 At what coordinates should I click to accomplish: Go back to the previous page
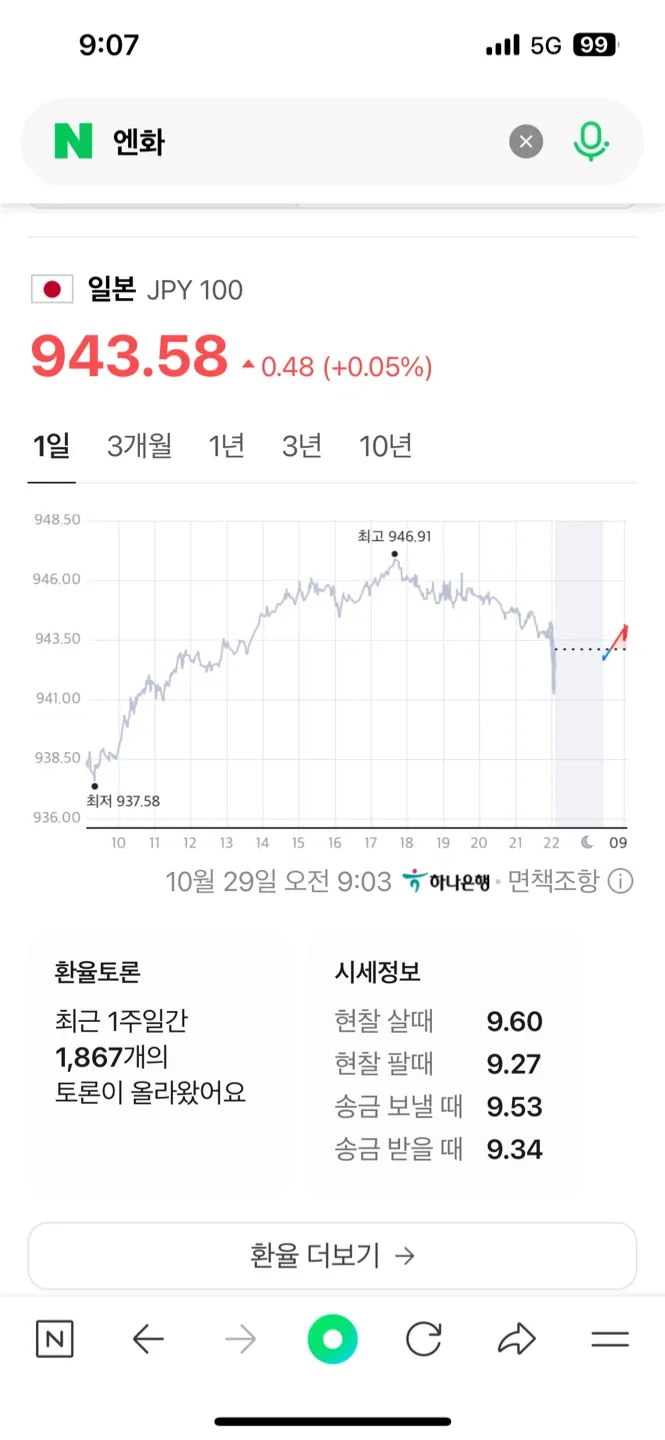(x=148, y=1339)
